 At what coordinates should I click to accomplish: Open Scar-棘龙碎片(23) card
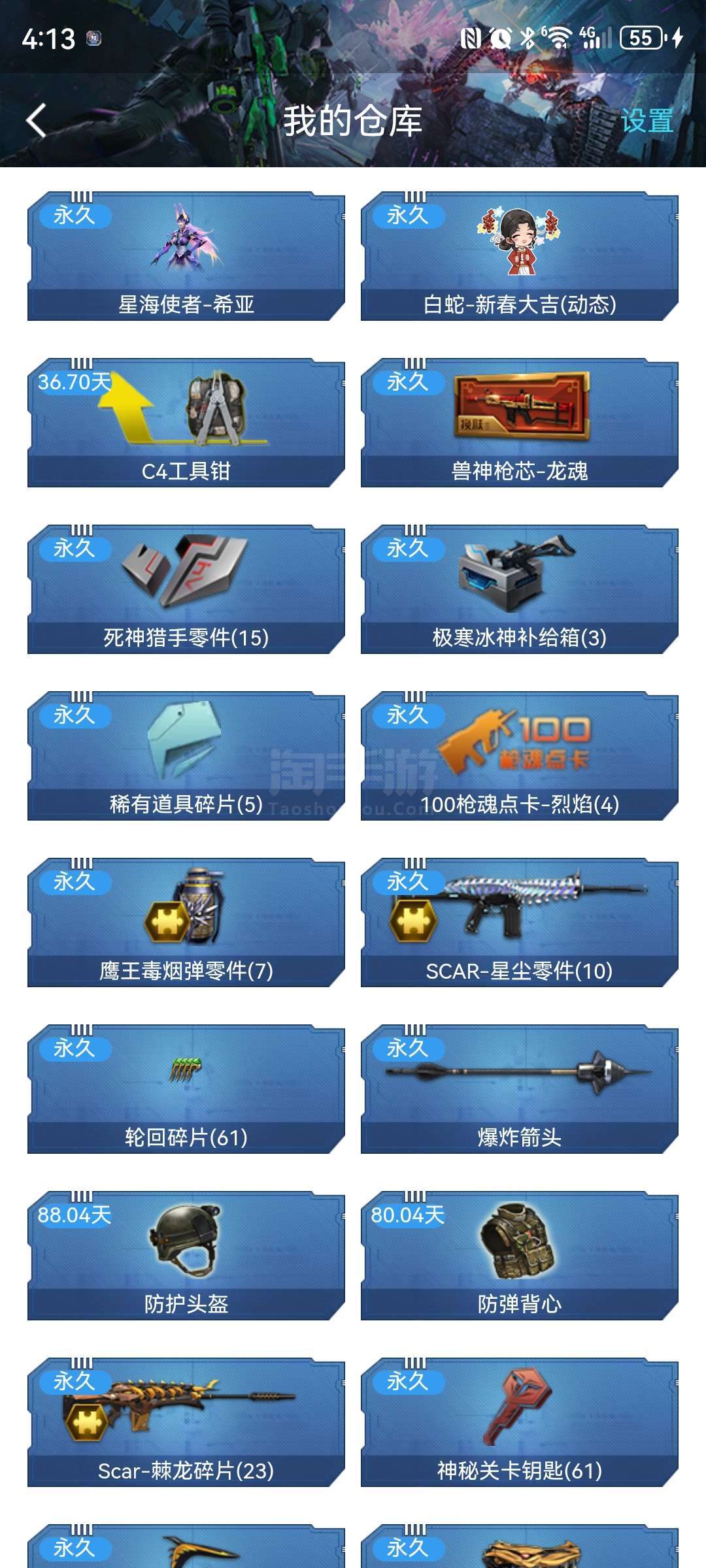click(x=186, y=1422)
